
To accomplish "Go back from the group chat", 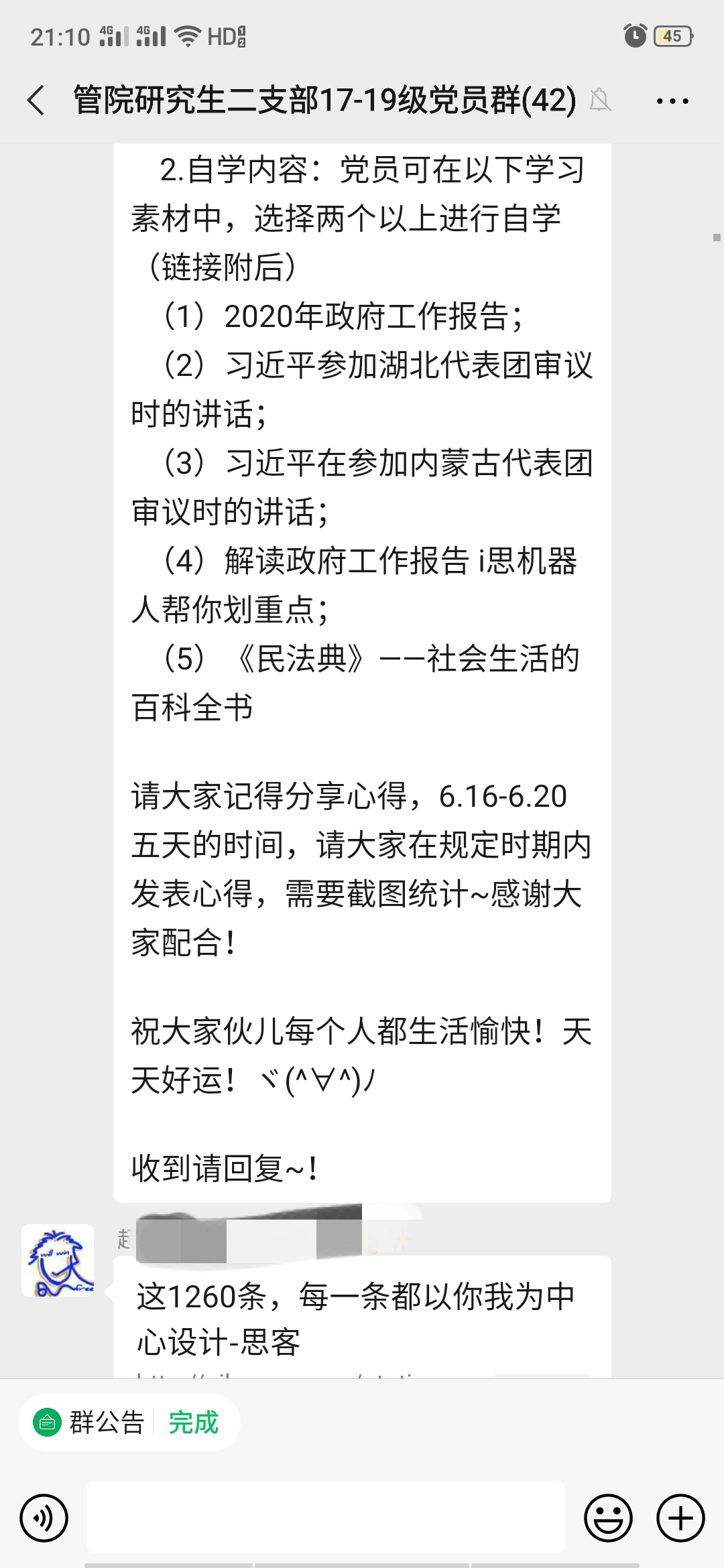I will [x=37, y=101].
